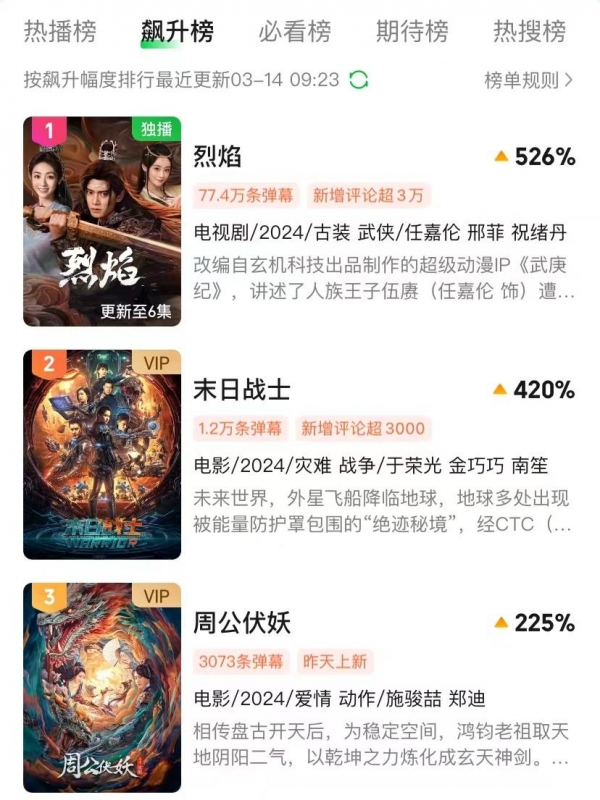
Task: Open the 烈焰 poster
Action: pyautogui.click(x=102, y=221)
